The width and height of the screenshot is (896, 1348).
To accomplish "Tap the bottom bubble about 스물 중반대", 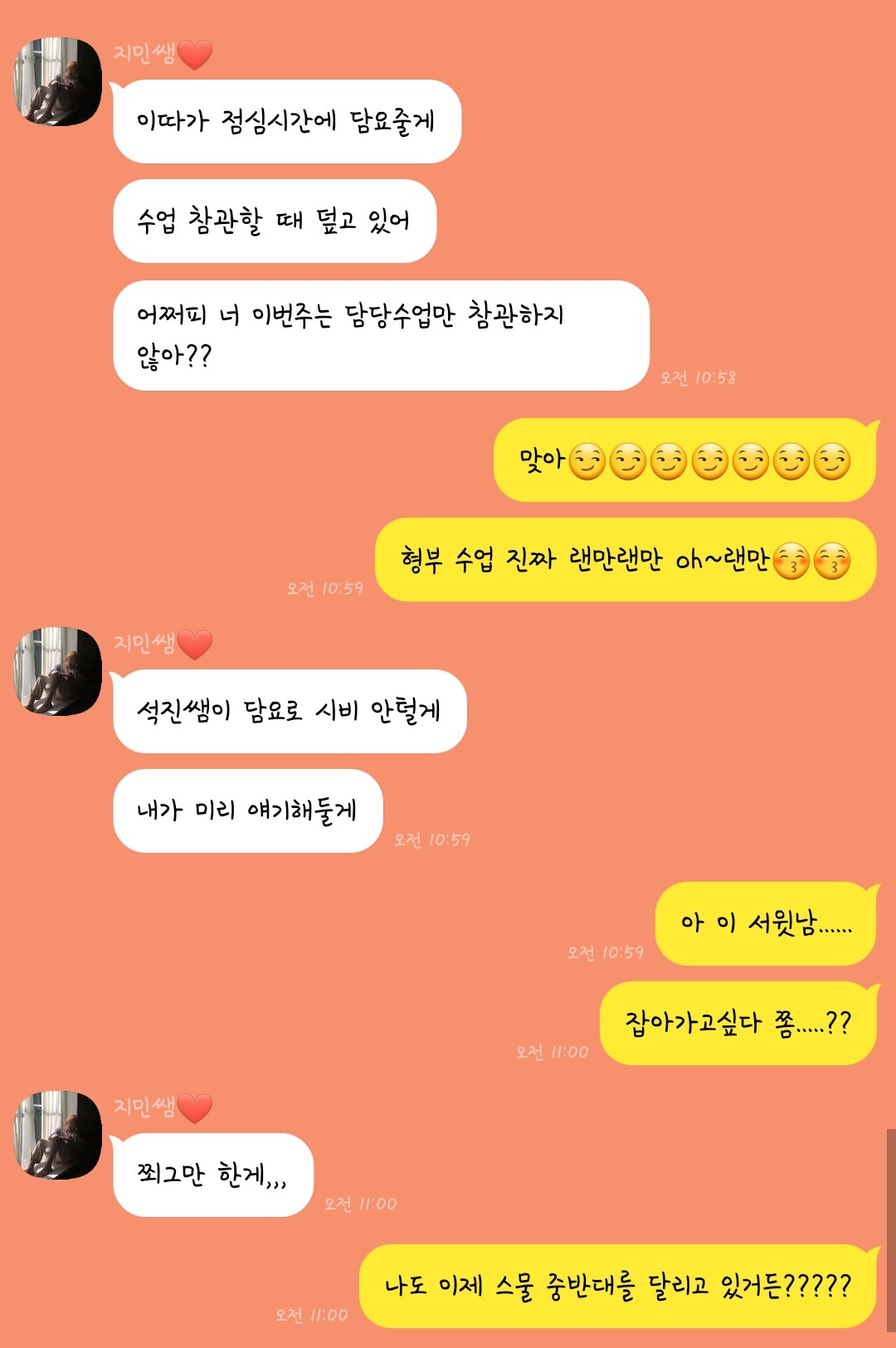I will click(x=617, y=1285).
